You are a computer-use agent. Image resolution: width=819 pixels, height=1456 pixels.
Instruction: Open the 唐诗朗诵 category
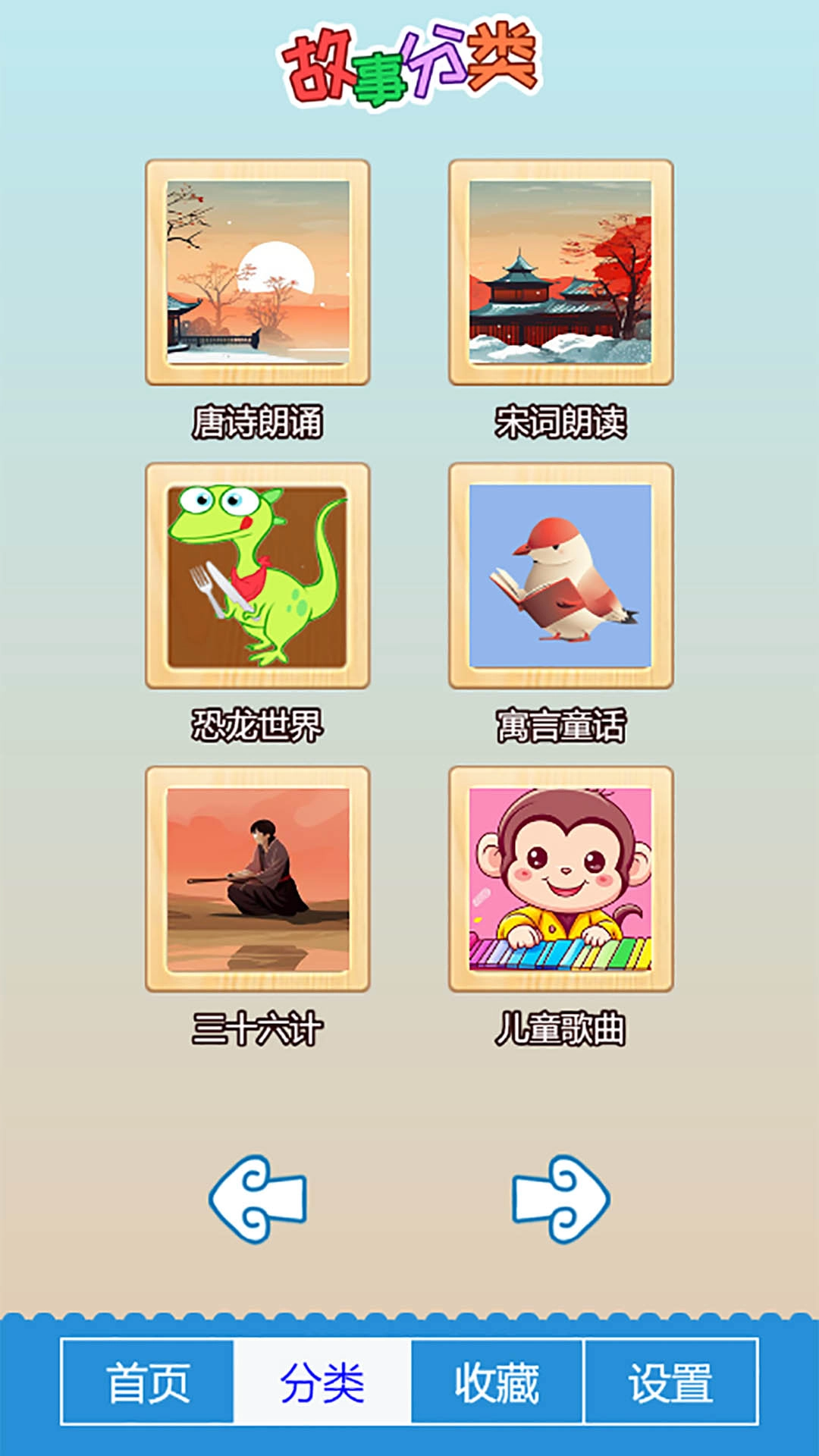point(258,273)
